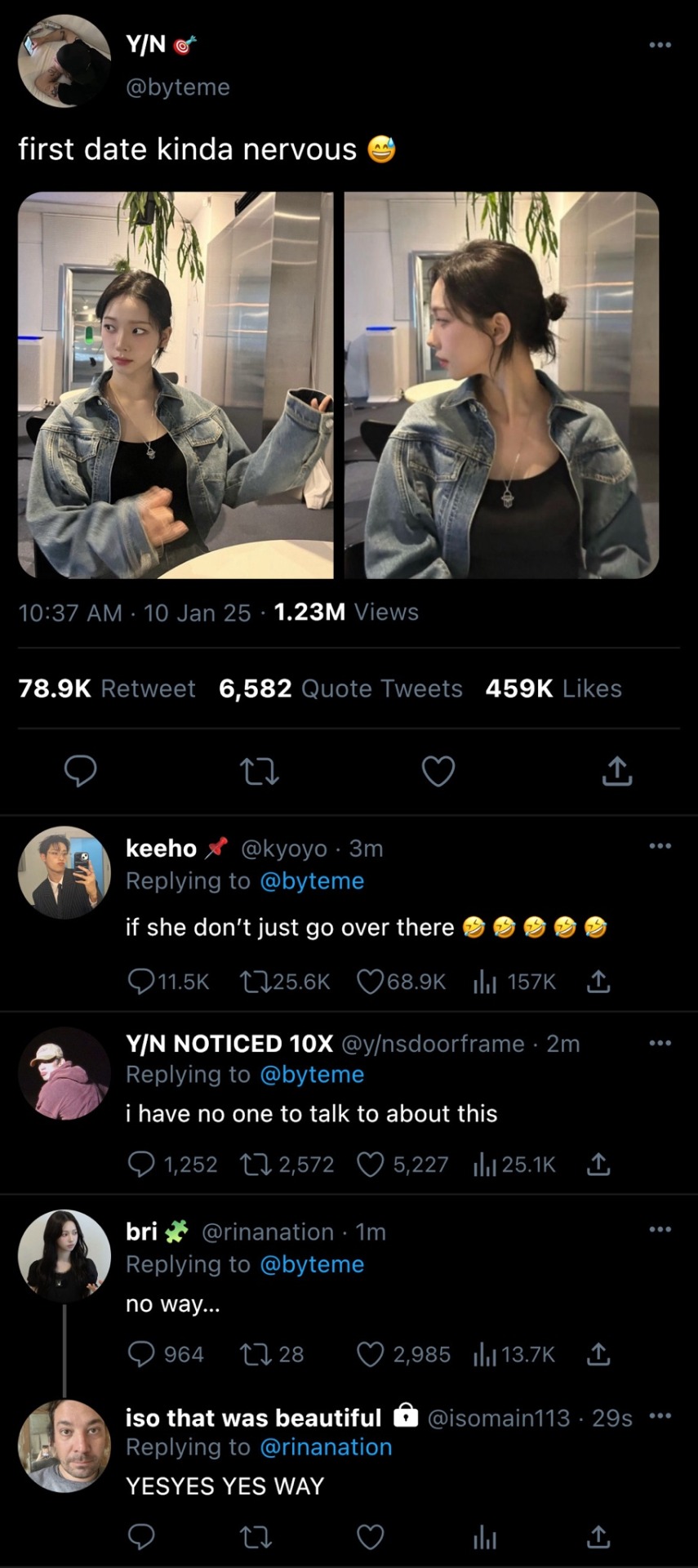Open overflow menu on Y/N's tweet

pyautogui.click(x=660, y=46)
